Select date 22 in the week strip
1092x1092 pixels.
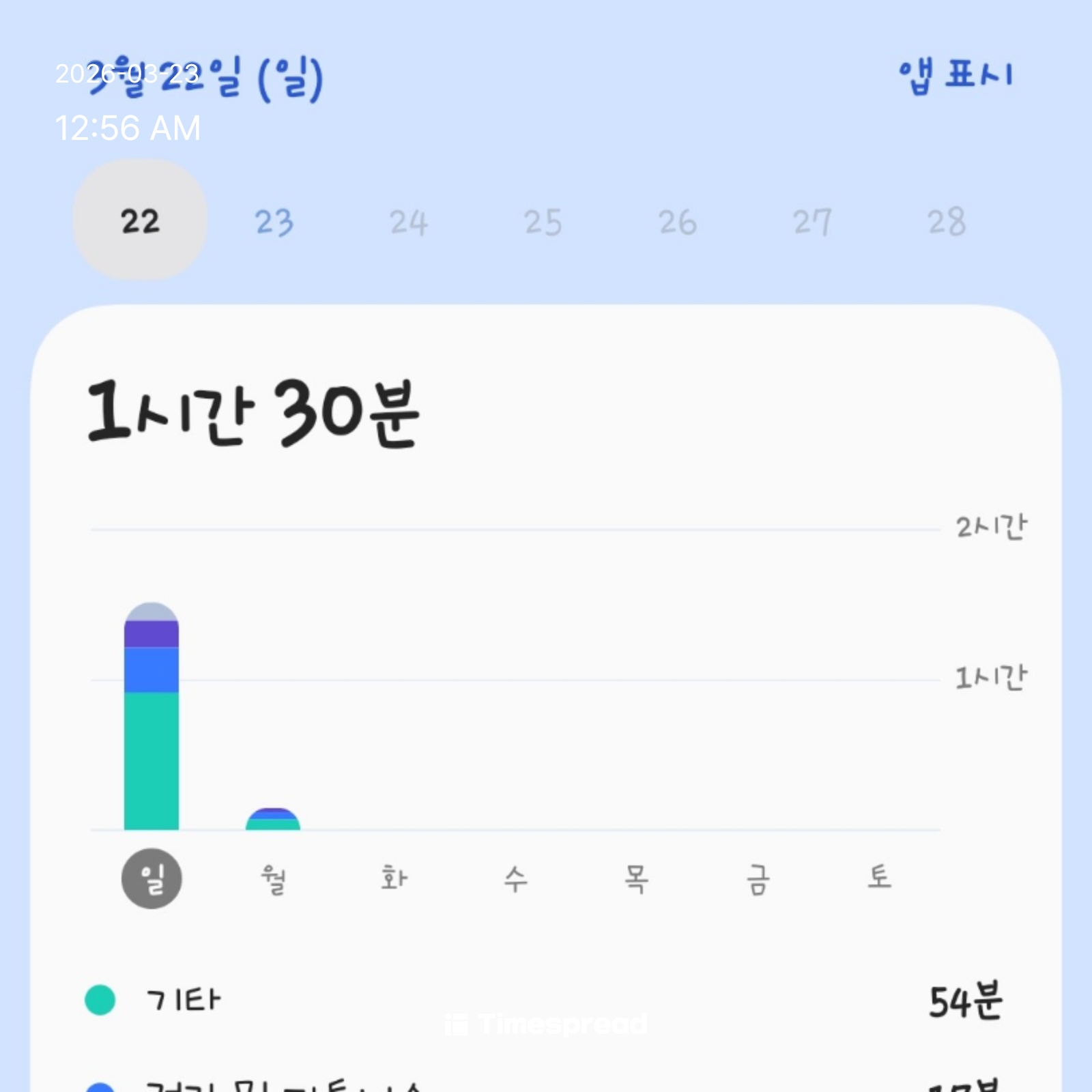click(140, 220)
